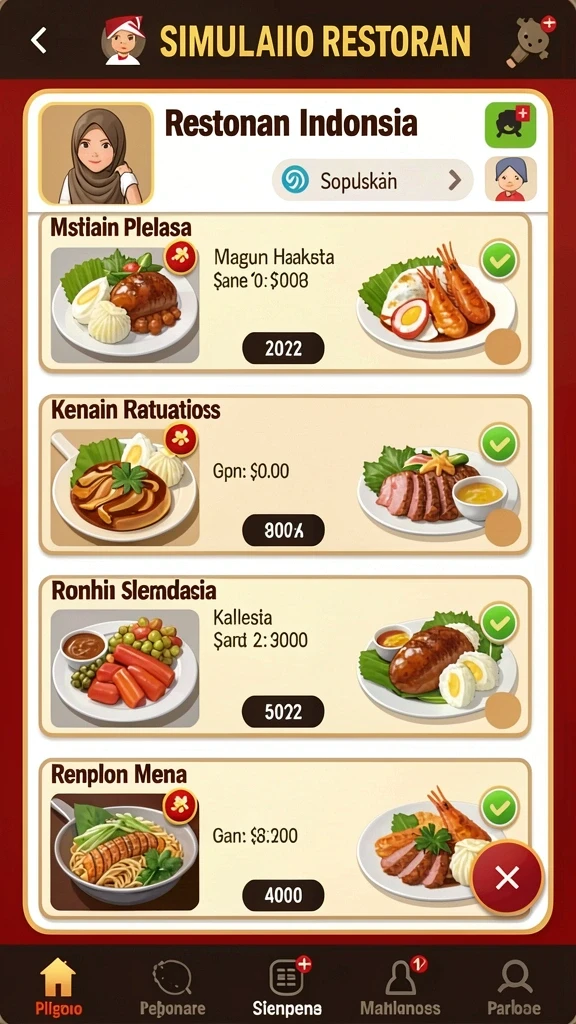Tap the 800⁄ button
This screenshot has width=576, height=1024.
[283, 530]
